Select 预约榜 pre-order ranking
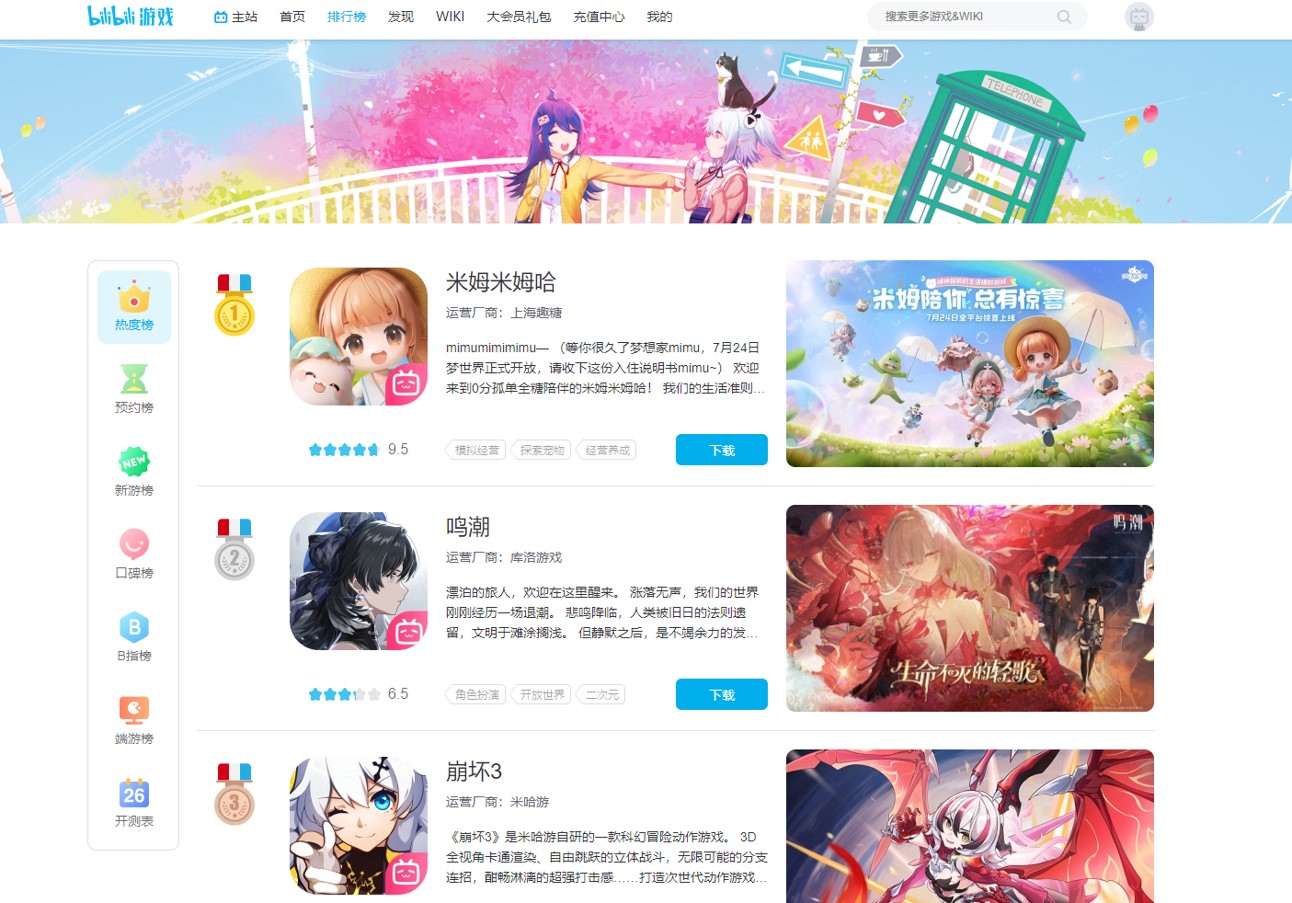Image resolution: width=1292 pixels, height=903 pixels. point(134,389)
